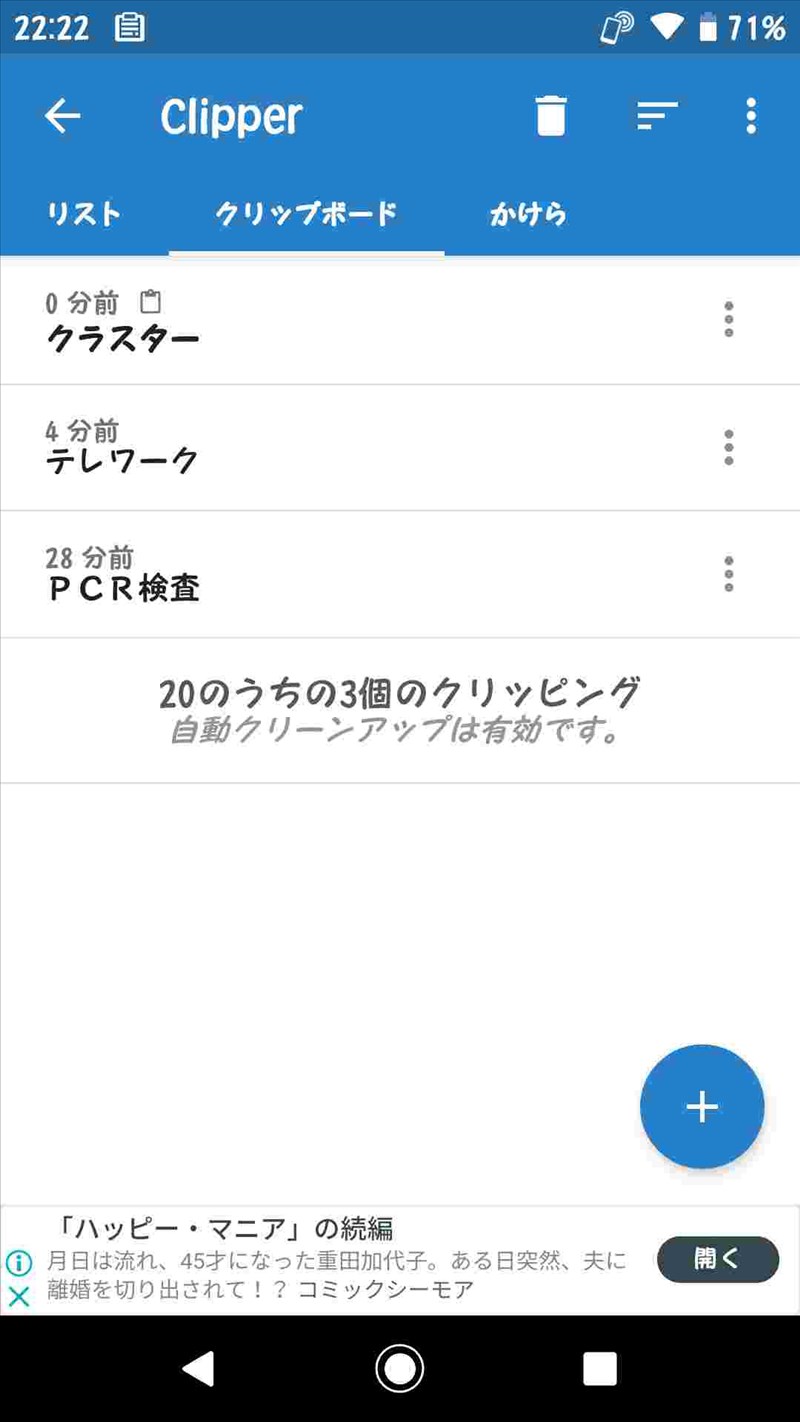Screen dimensions: 800x1422
Task: Open the テレワーク clipping
Action: point(300,448)
